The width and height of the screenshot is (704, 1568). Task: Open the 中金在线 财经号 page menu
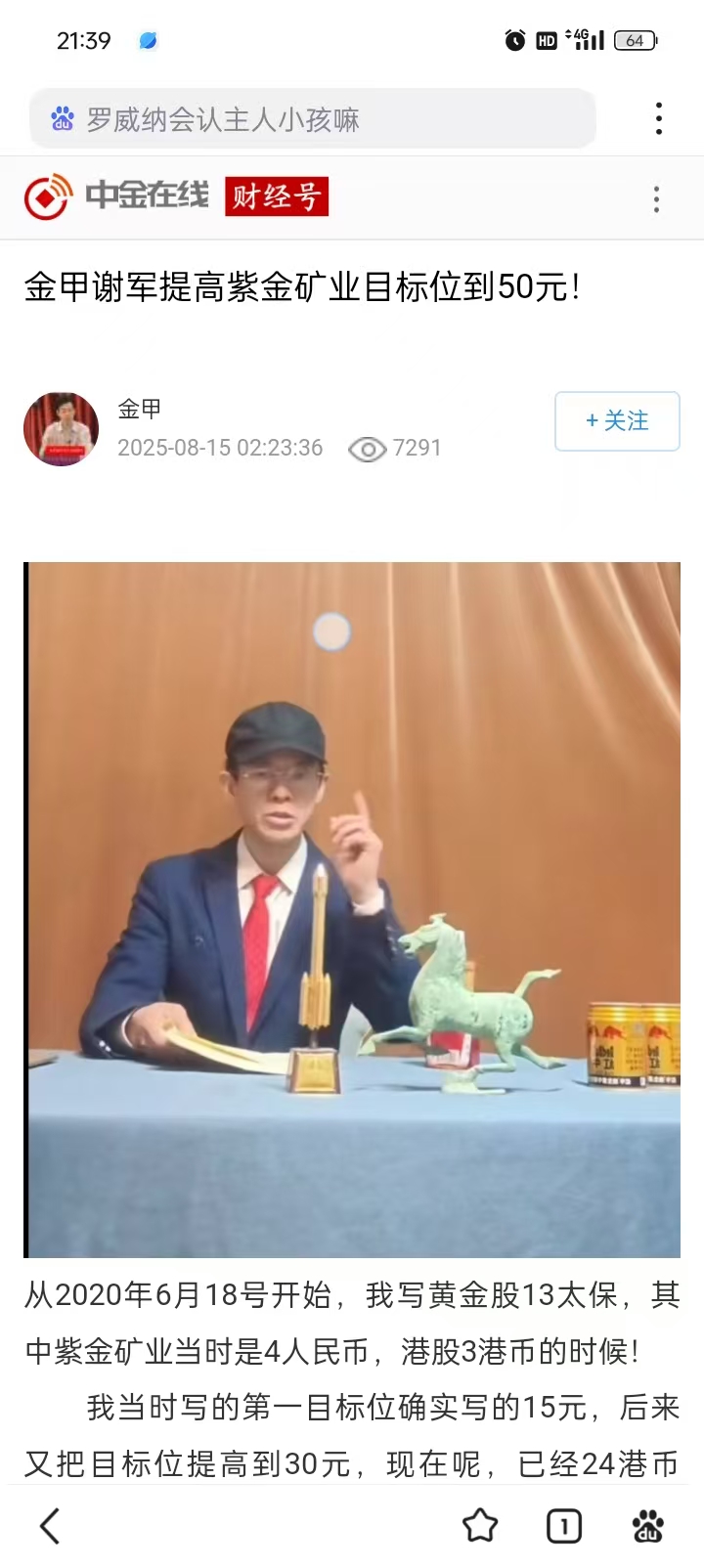(656, 199)
